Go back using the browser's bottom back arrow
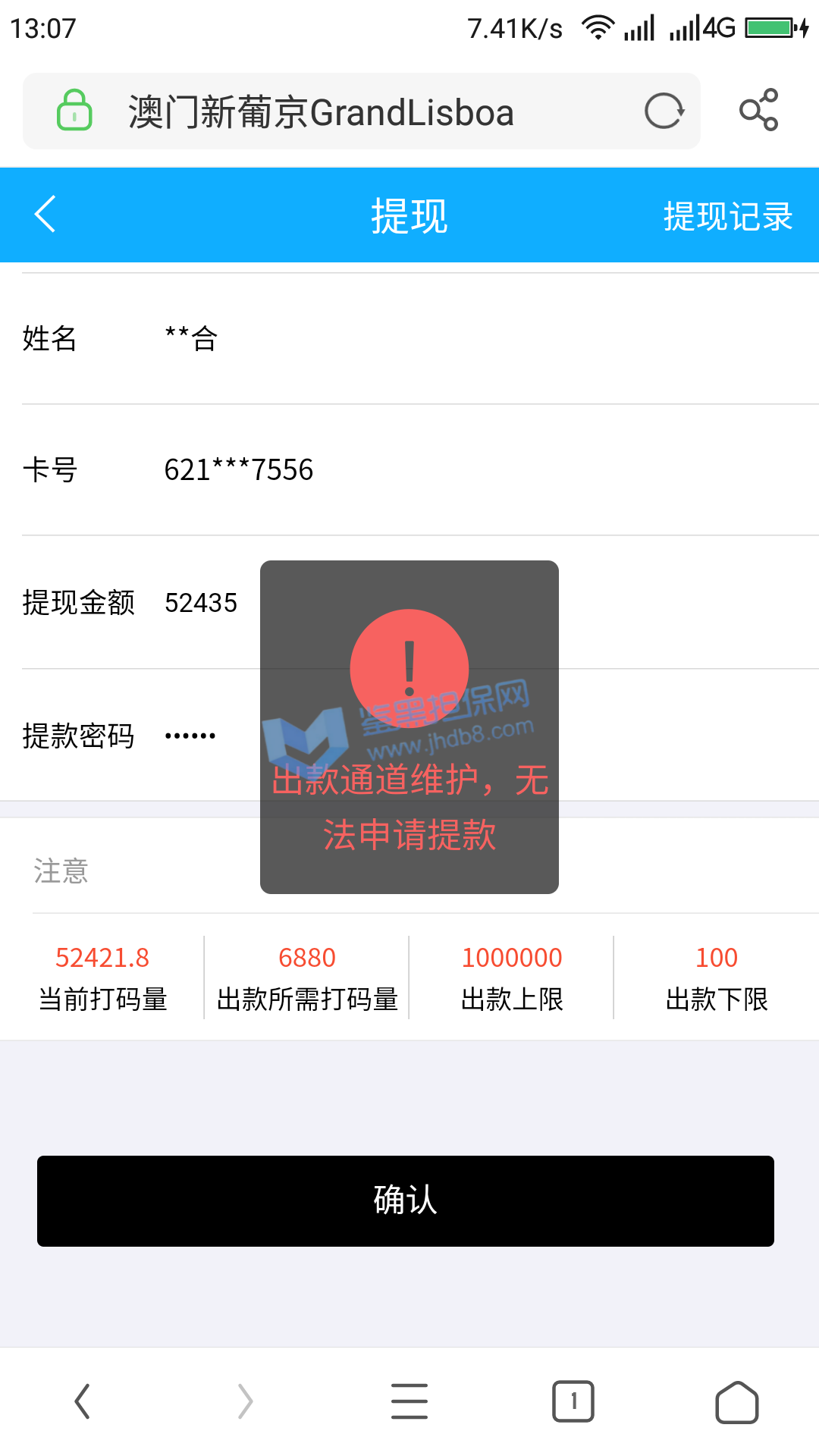 click(83, 1401)
